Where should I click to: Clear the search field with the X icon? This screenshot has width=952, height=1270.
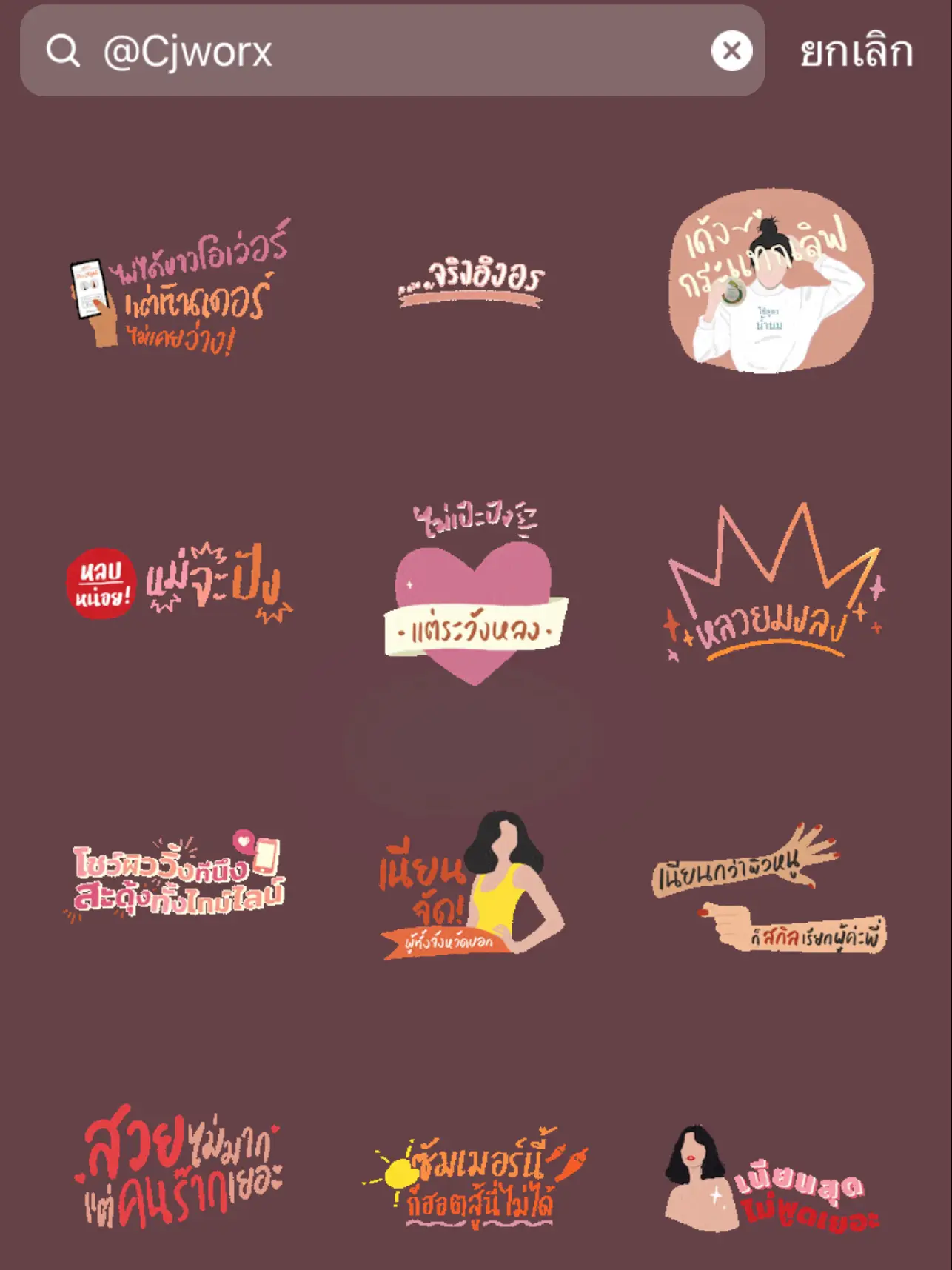coord(731,50)
